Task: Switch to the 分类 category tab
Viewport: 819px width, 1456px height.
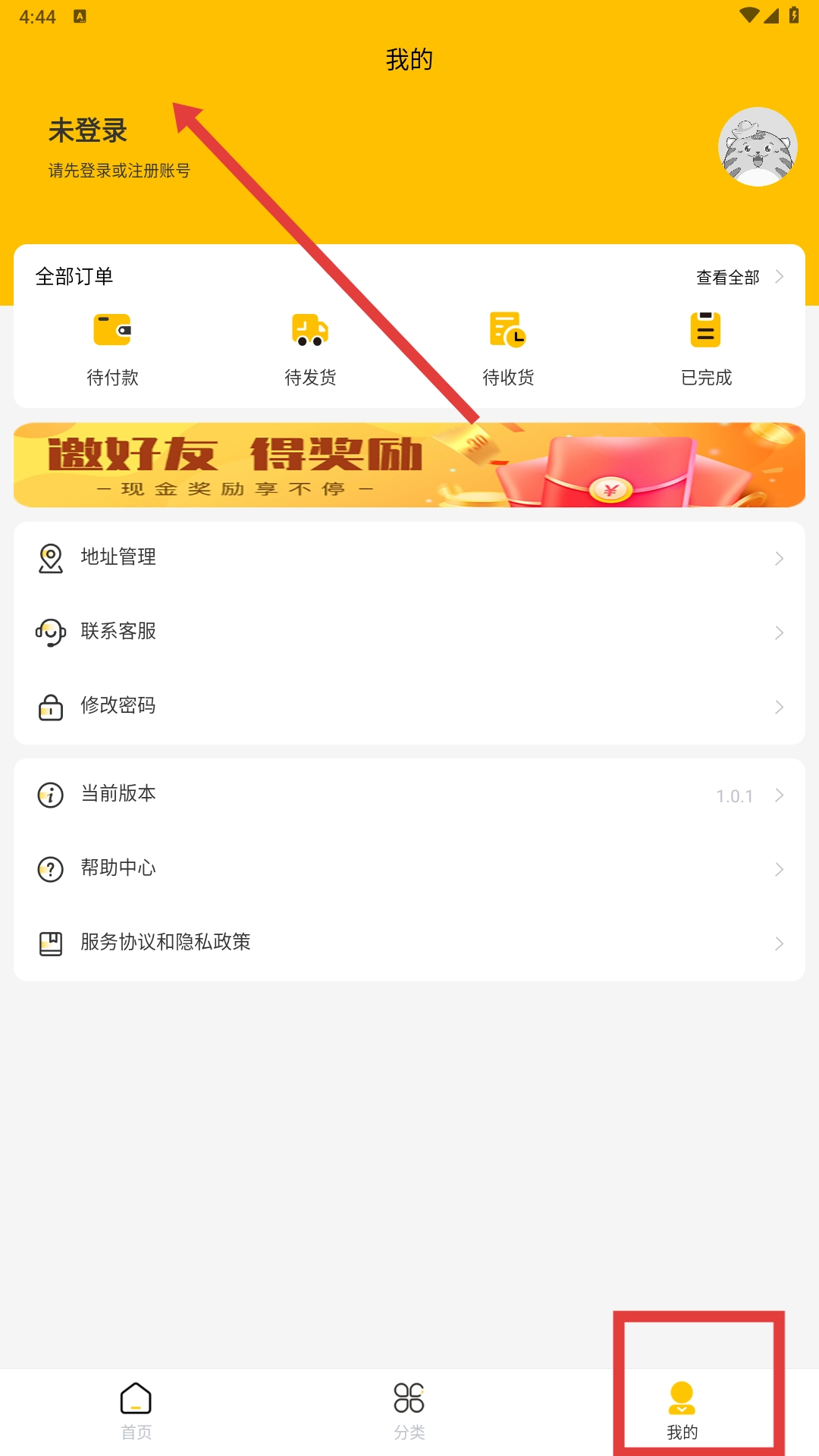Action: point(409,1411)
